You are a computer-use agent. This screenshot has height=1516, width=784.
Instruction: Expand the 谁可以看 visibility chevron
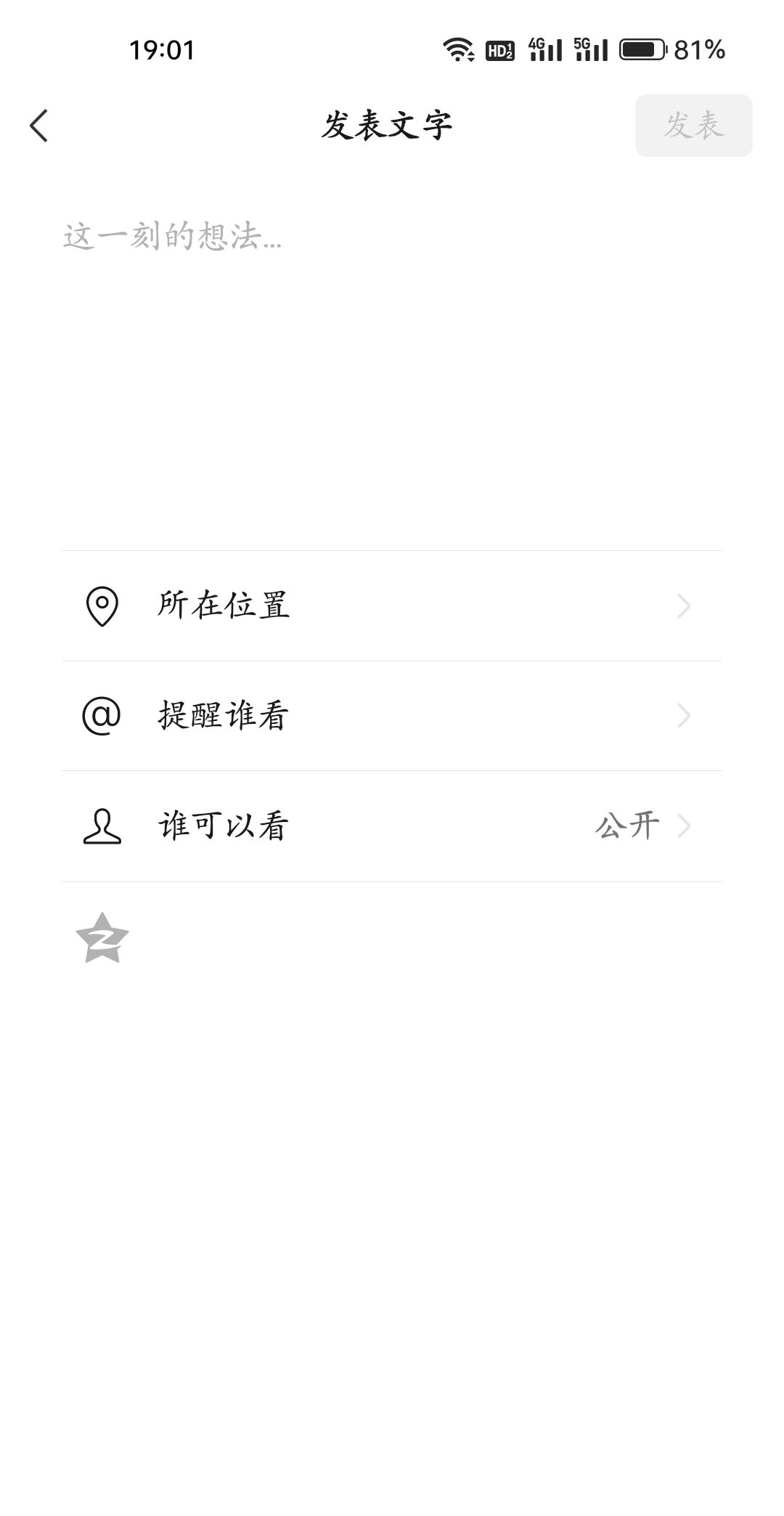(x=684, y=826)
